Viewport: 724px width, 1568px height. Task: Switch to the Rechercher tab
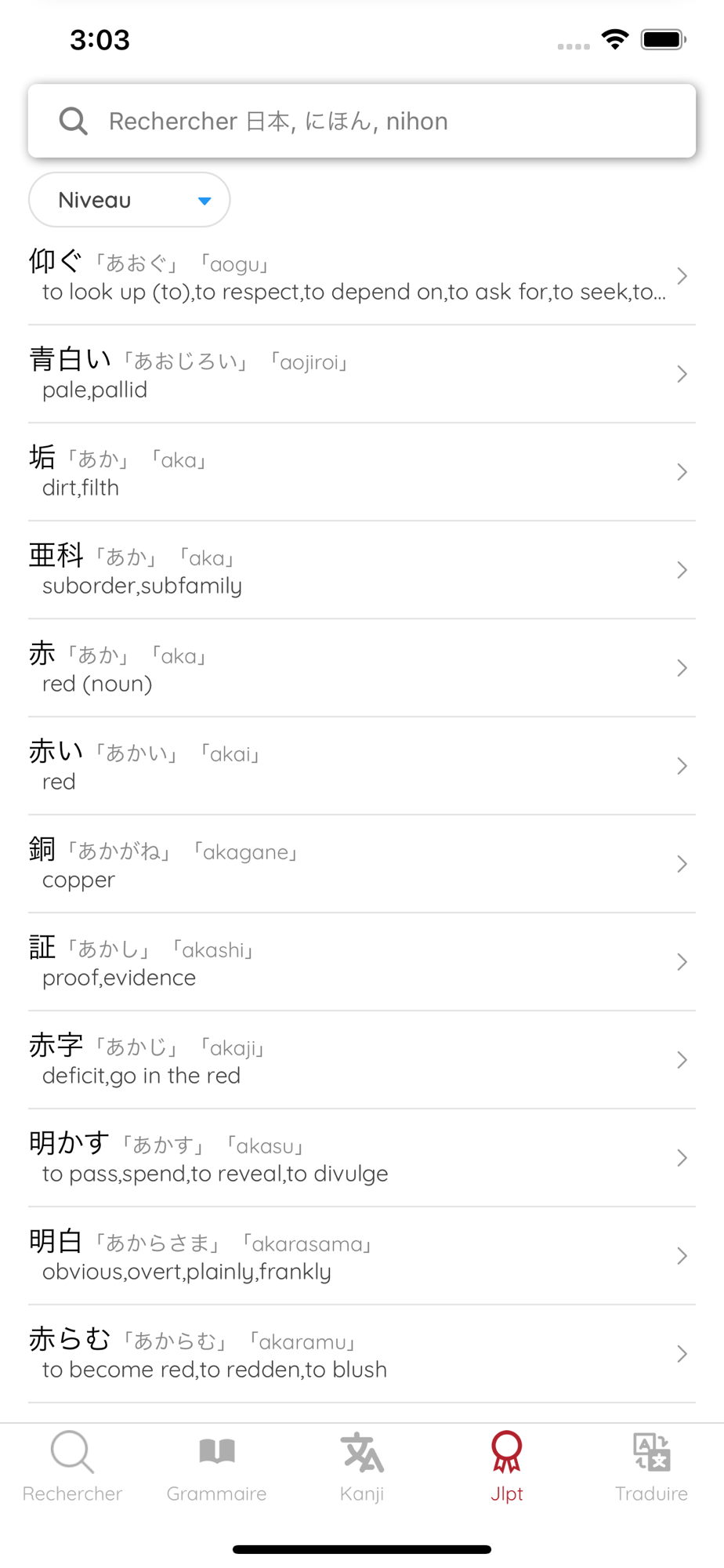(x=72, y=1466)
